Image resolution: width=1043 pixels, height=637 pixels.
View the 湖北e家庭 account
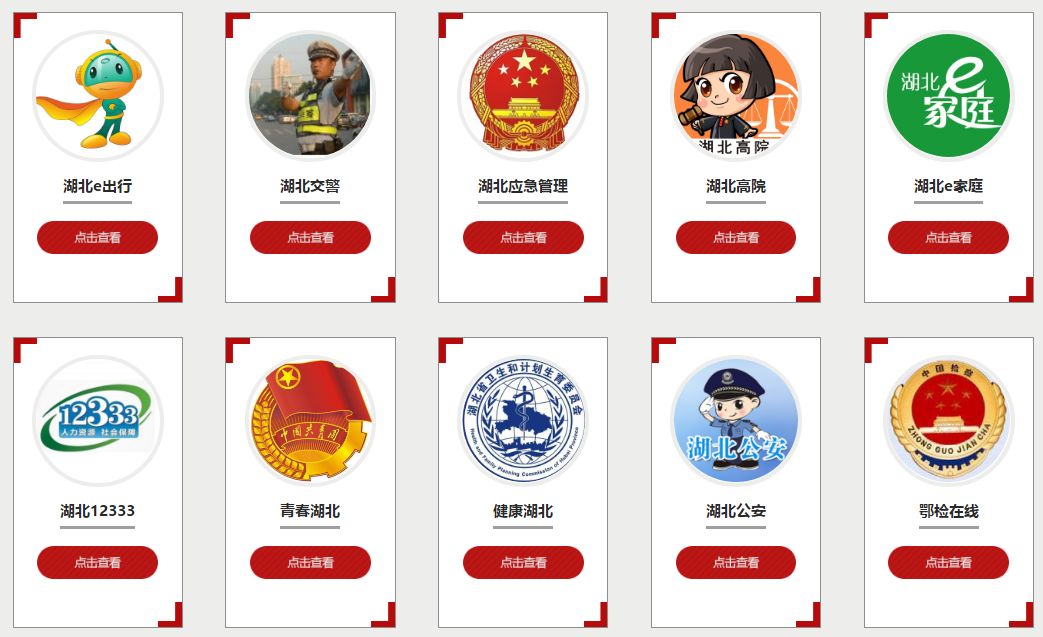pos(948,238)
